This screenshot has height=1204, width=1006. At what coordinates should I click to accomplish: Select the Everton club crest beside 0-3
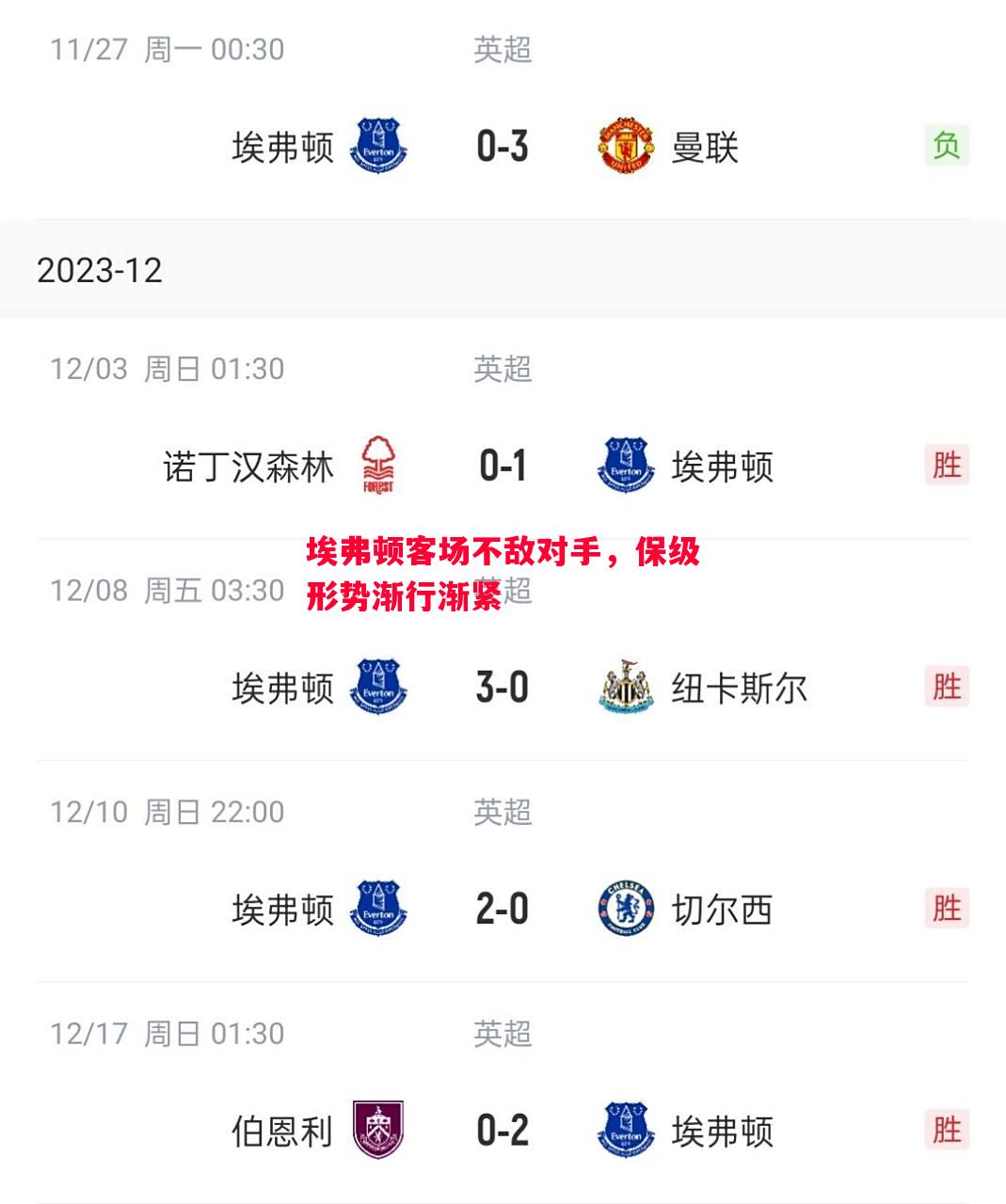click(379, 146)
